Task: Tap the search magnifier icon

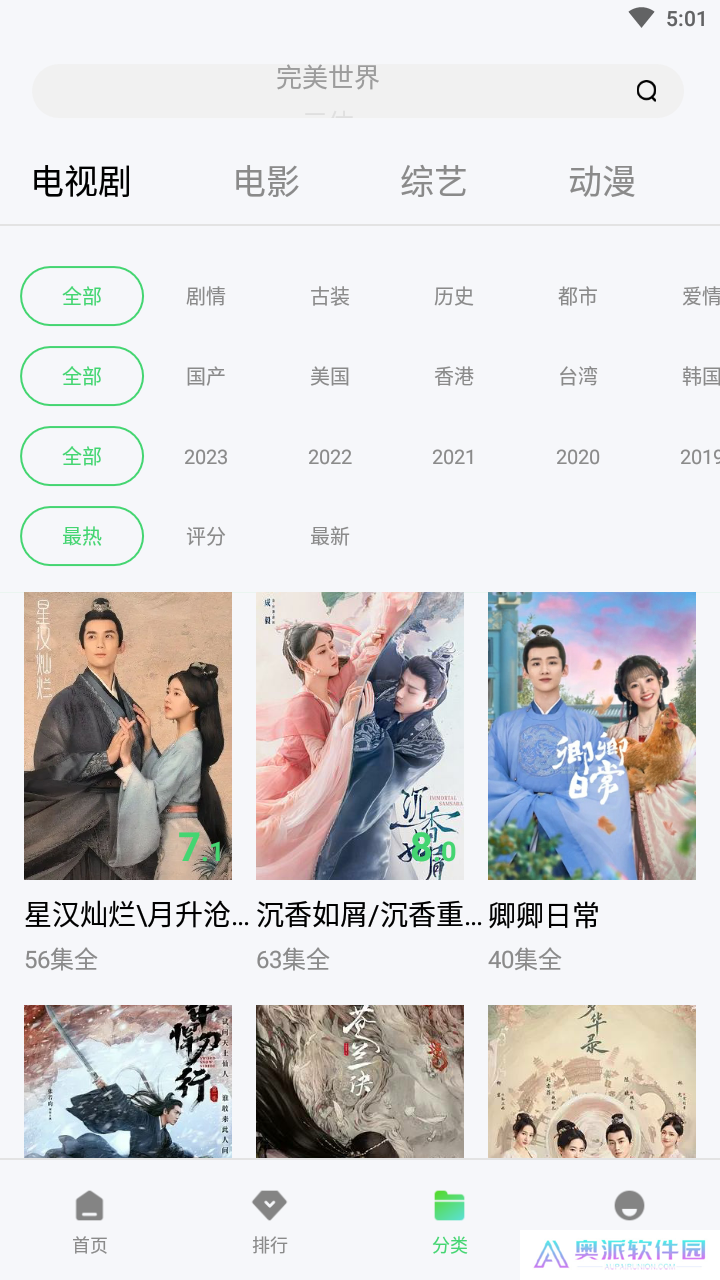Action: click(646, 90)
